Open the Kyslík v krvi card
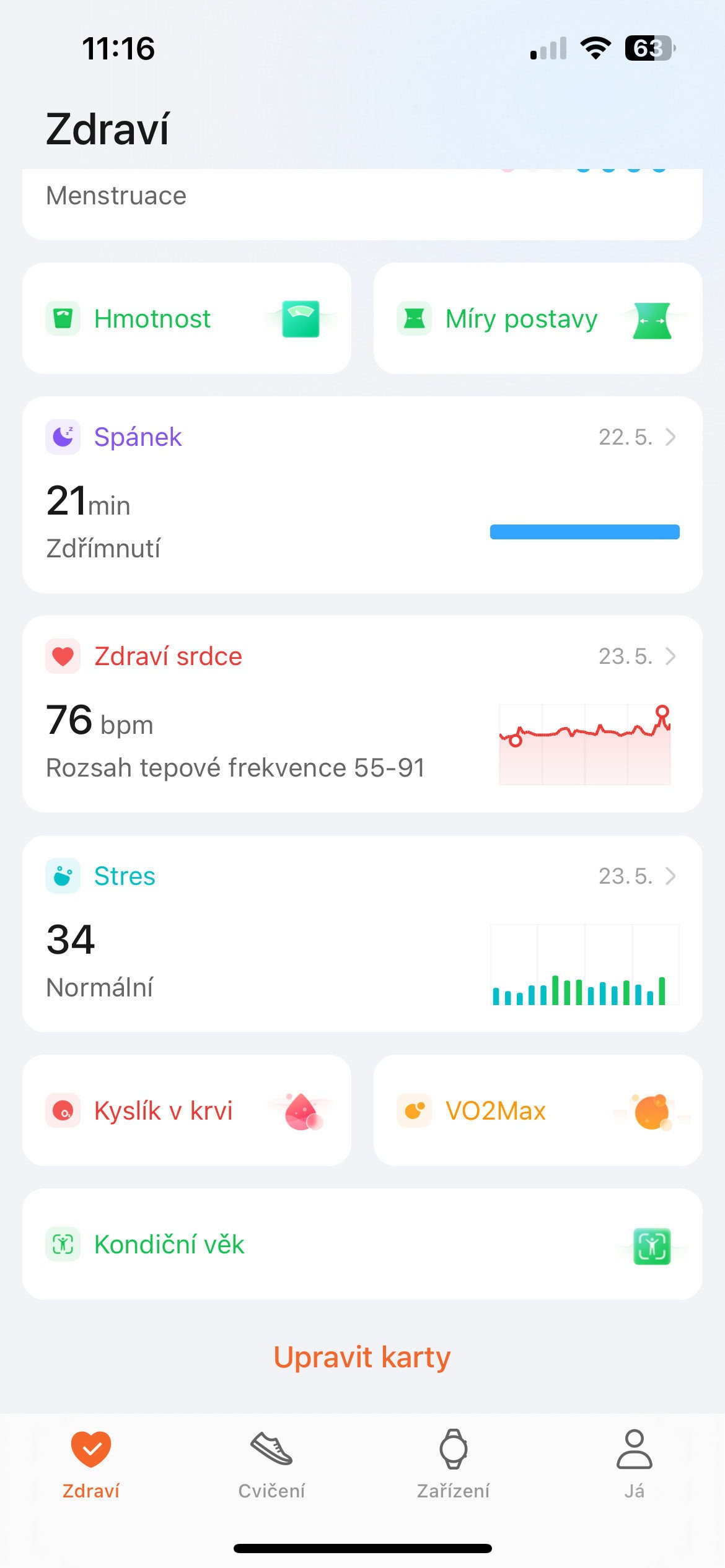725x1568 pixels. (x=187, y=1110)
